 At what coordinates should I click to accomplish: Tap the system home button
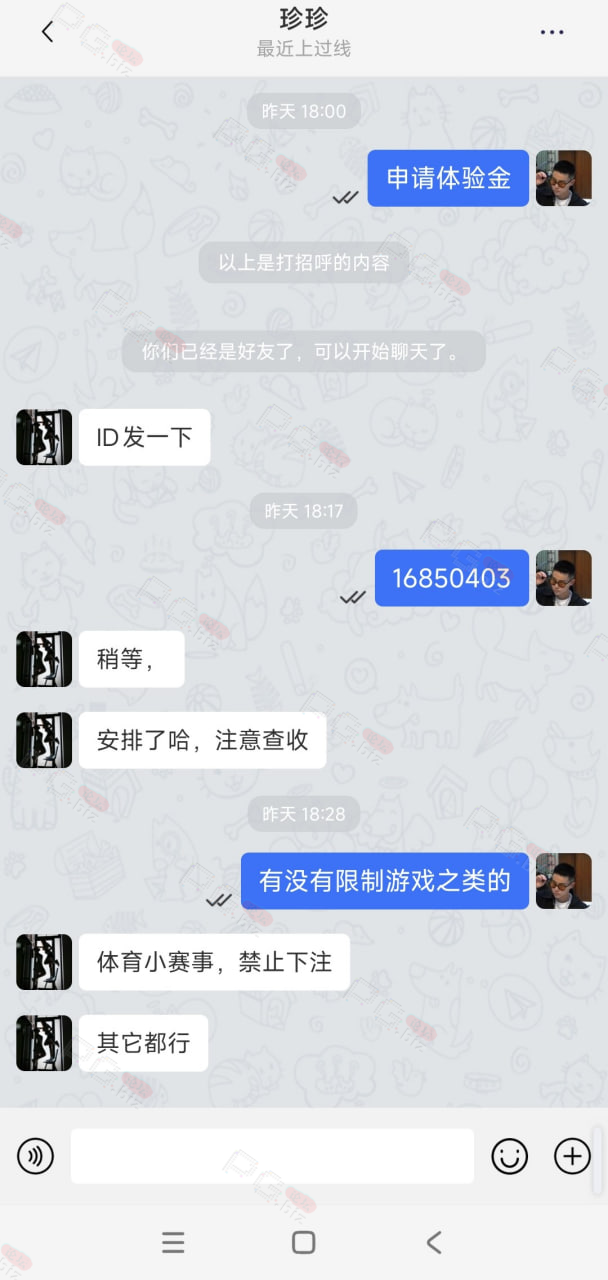coord(304,1242)
